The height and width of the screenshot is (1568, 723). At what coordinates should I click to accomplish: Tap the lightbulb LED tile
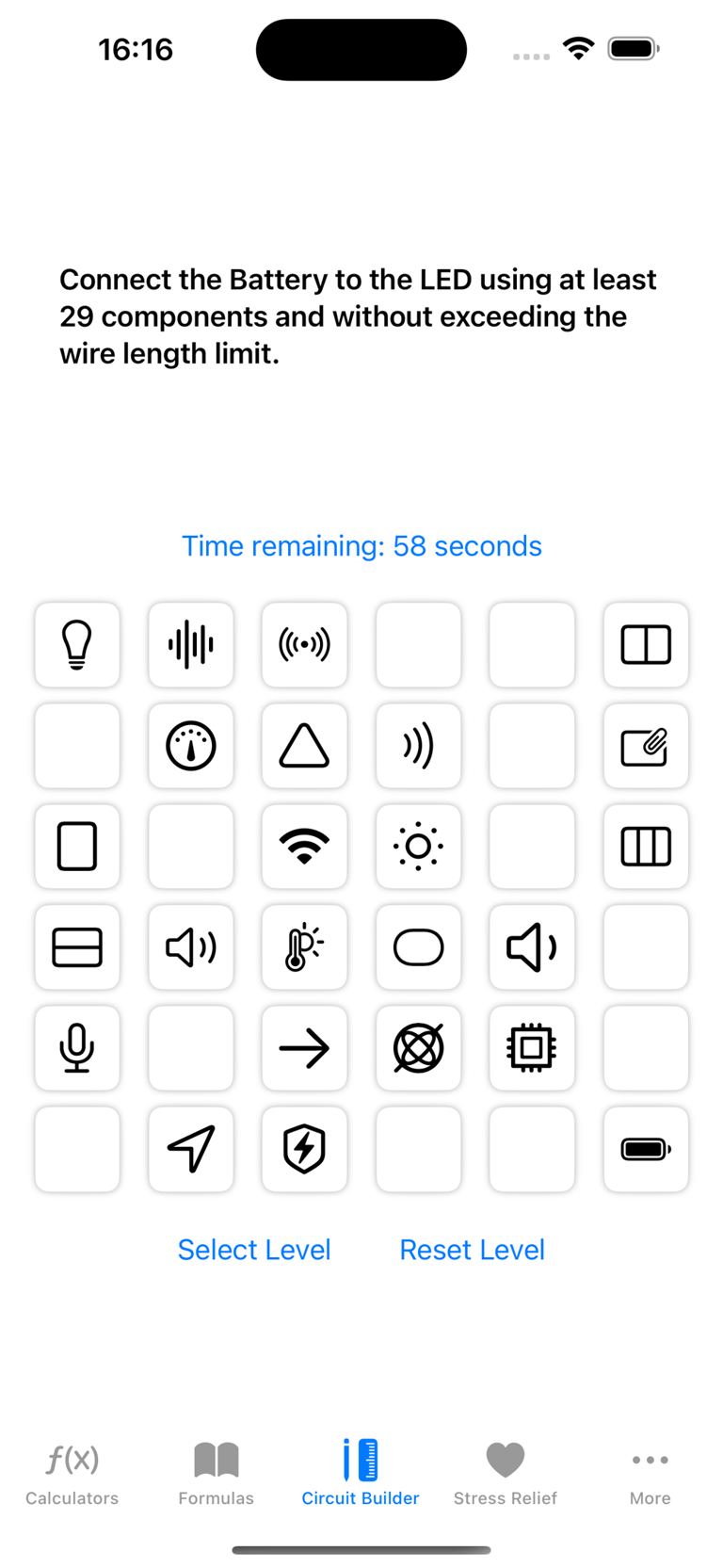[77, 645]
